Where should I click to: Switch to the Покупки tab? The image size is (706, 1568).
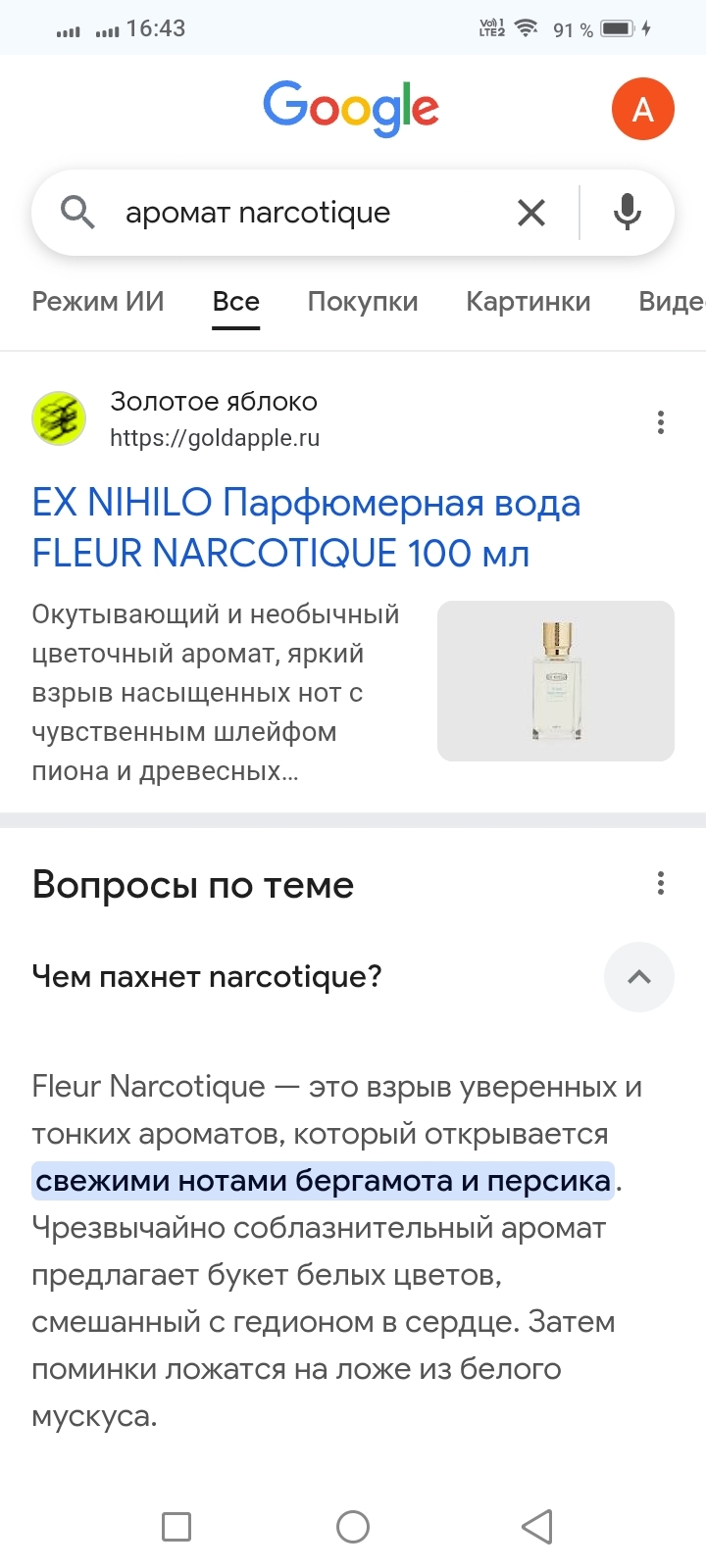click(x=363, y=302)
